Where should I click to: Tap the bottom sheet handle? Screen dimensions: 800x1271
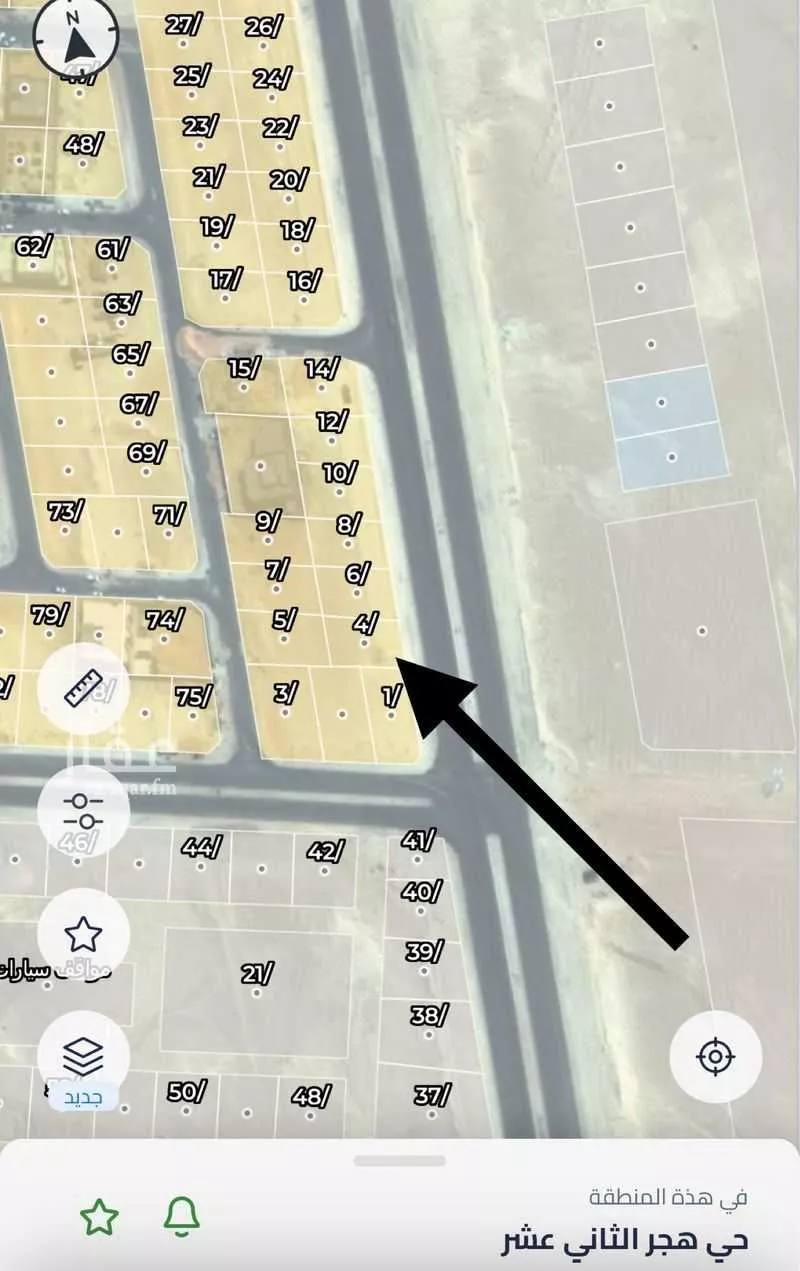399,1160
